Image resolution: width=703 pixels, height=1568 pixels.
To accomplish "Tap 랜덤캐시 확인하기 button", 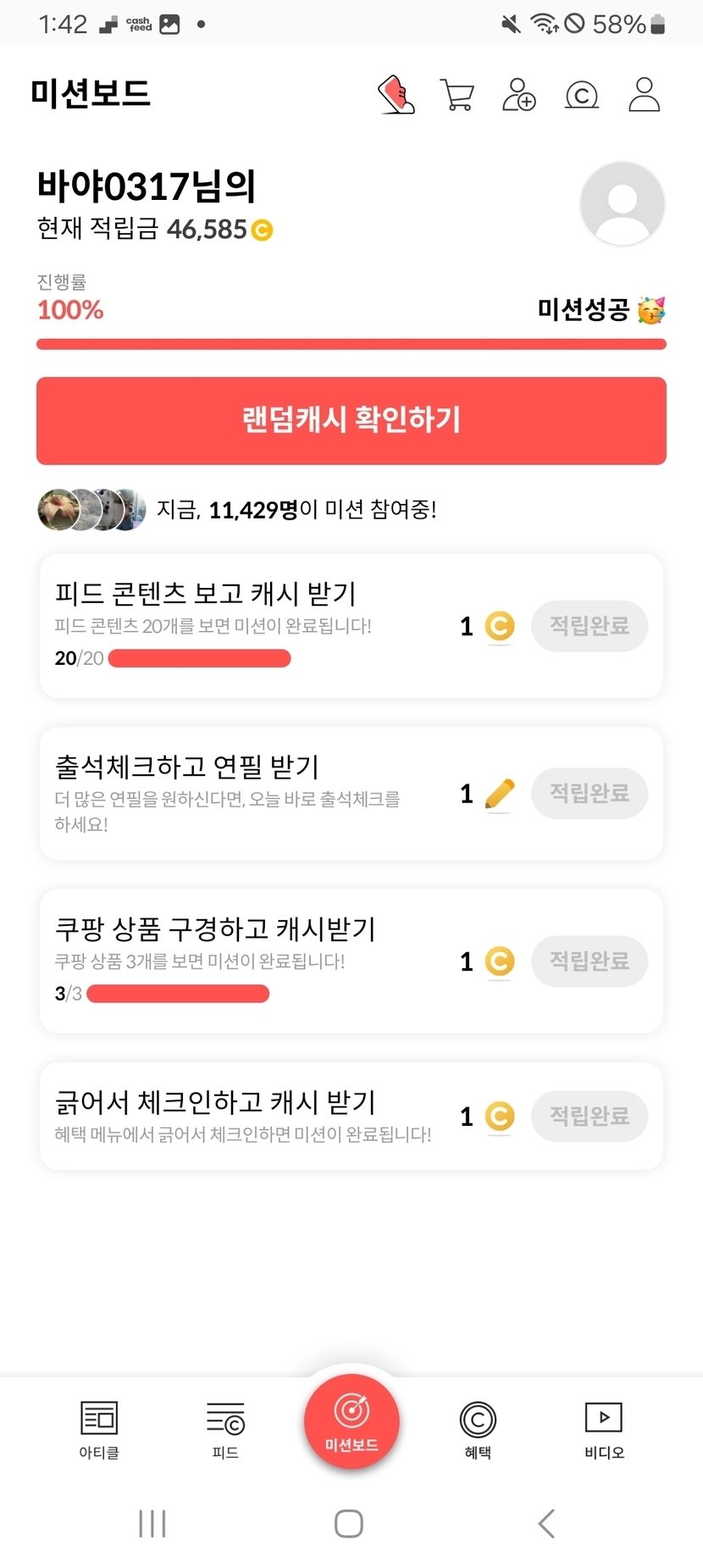I will 351,421.
